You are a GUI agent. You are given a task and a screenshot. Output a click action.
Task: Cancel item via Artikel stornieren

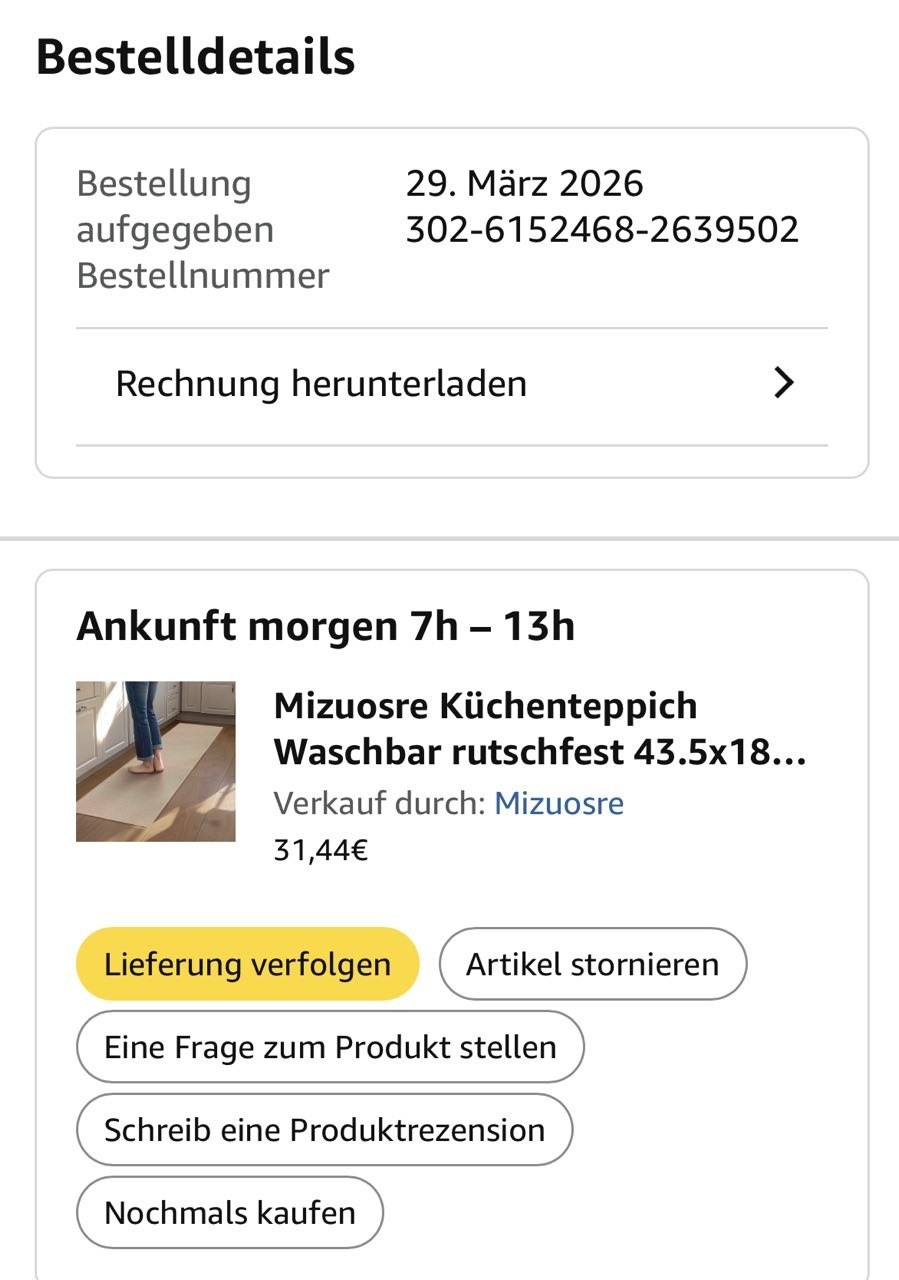(x=592, y=964)
